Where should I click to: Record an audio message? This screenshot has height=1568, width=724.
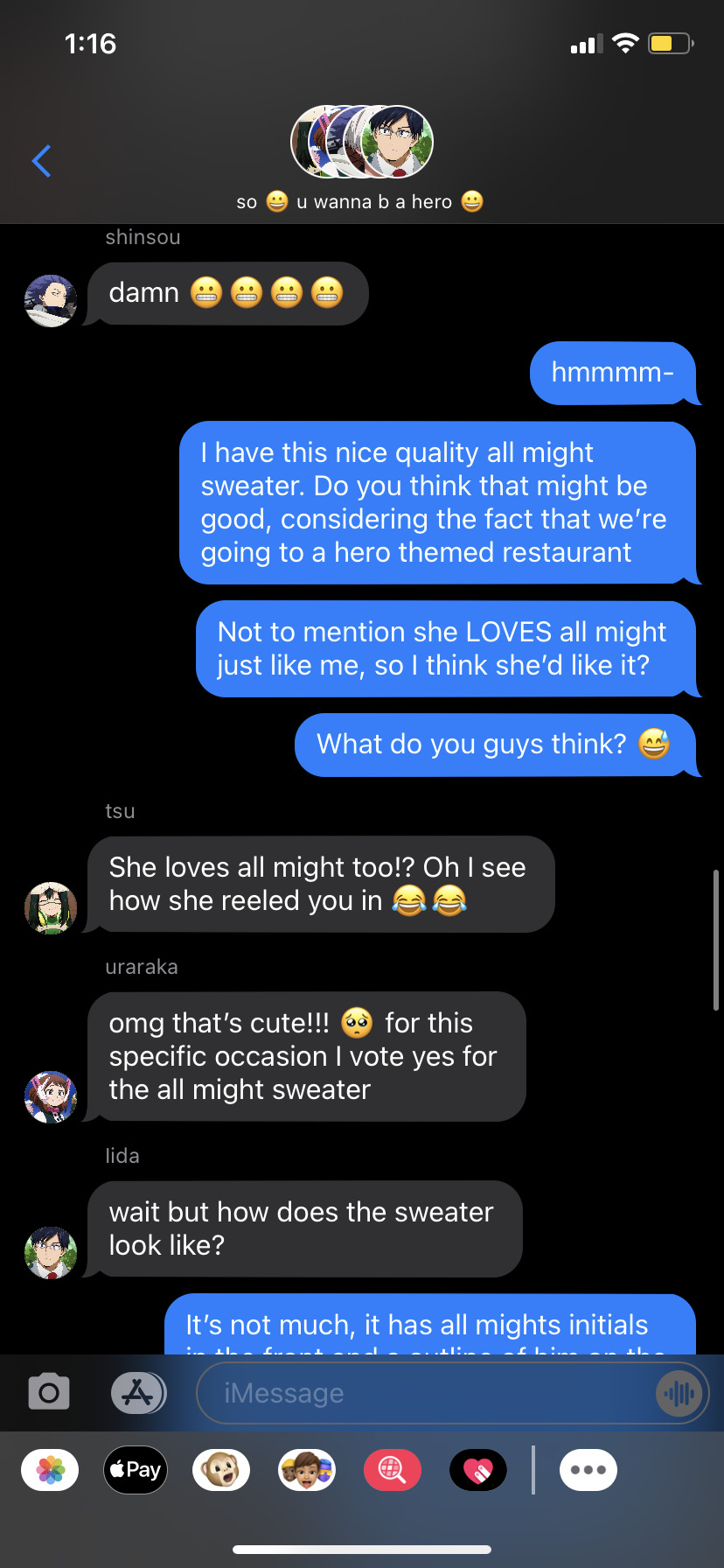(679, 1393)
